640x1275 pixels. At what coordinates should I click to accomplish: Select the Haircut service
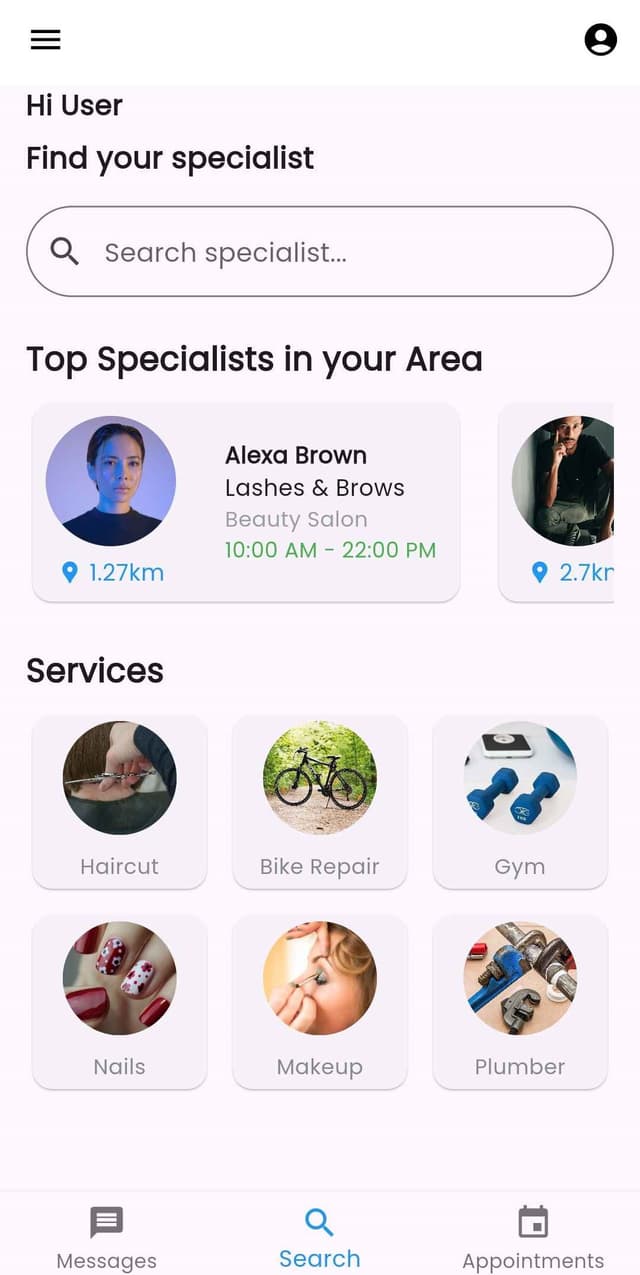click(120, 802)
